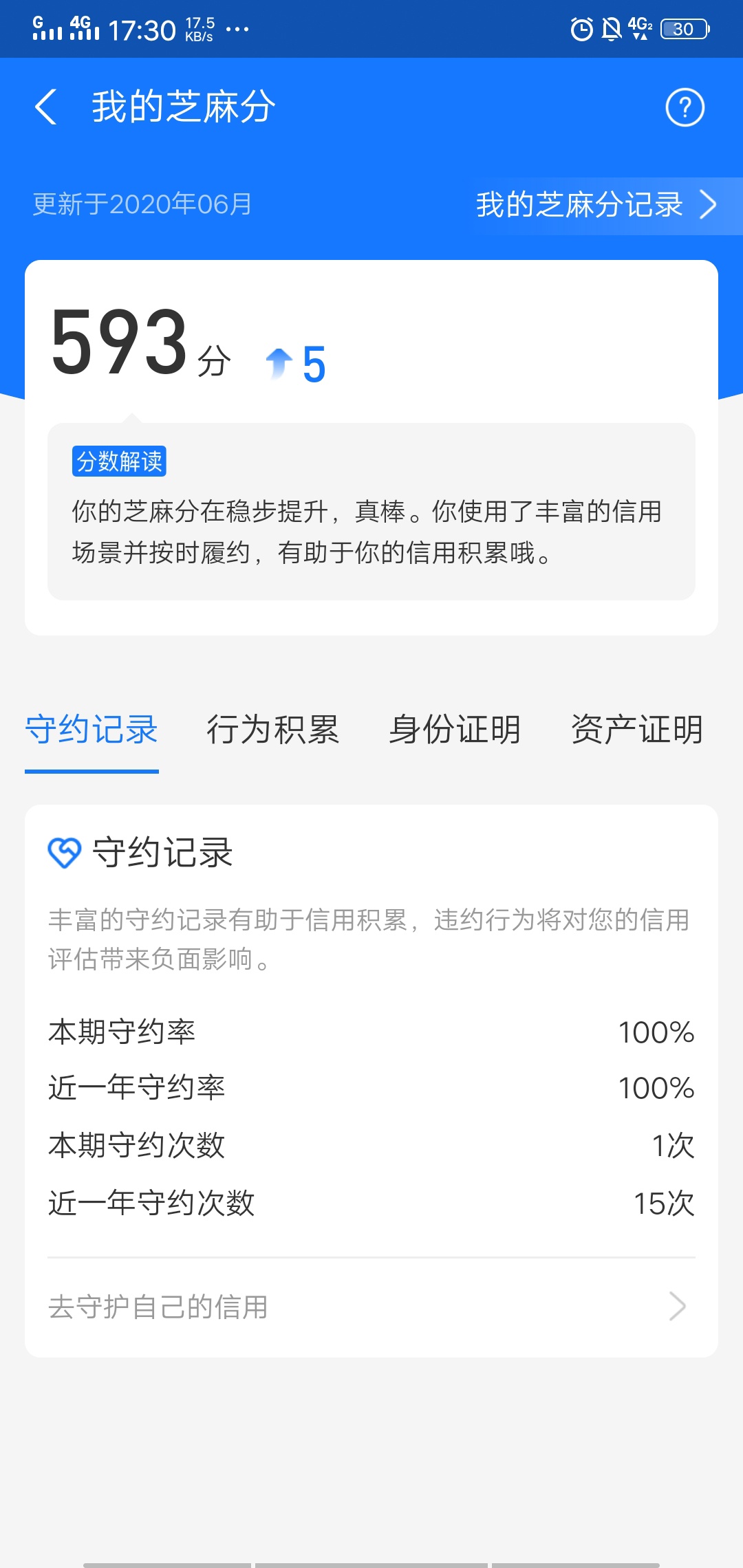Switch to the 守约记录 tab
The width and height of the screenshot is (743, 1568).
pos(91,730)
